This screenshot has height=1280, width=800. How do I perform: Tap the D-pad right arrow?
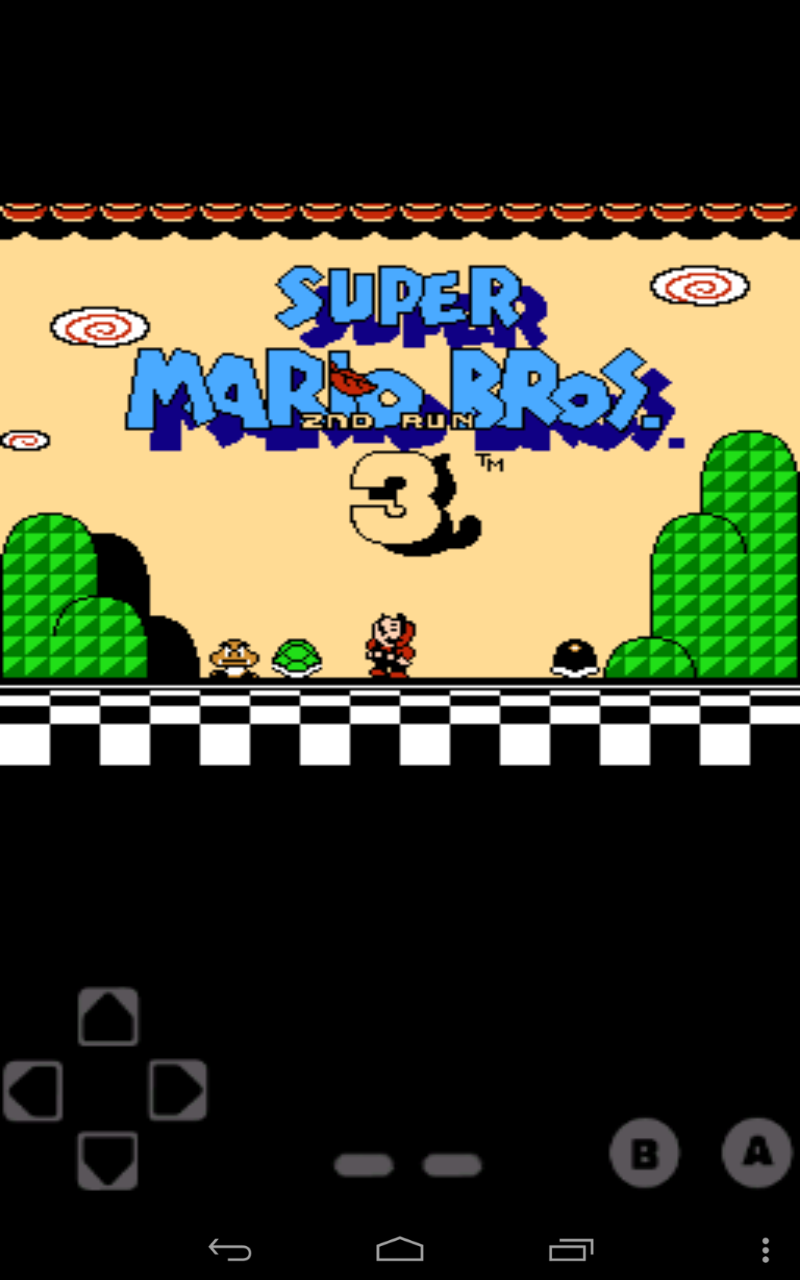(x=178, y=1090)
